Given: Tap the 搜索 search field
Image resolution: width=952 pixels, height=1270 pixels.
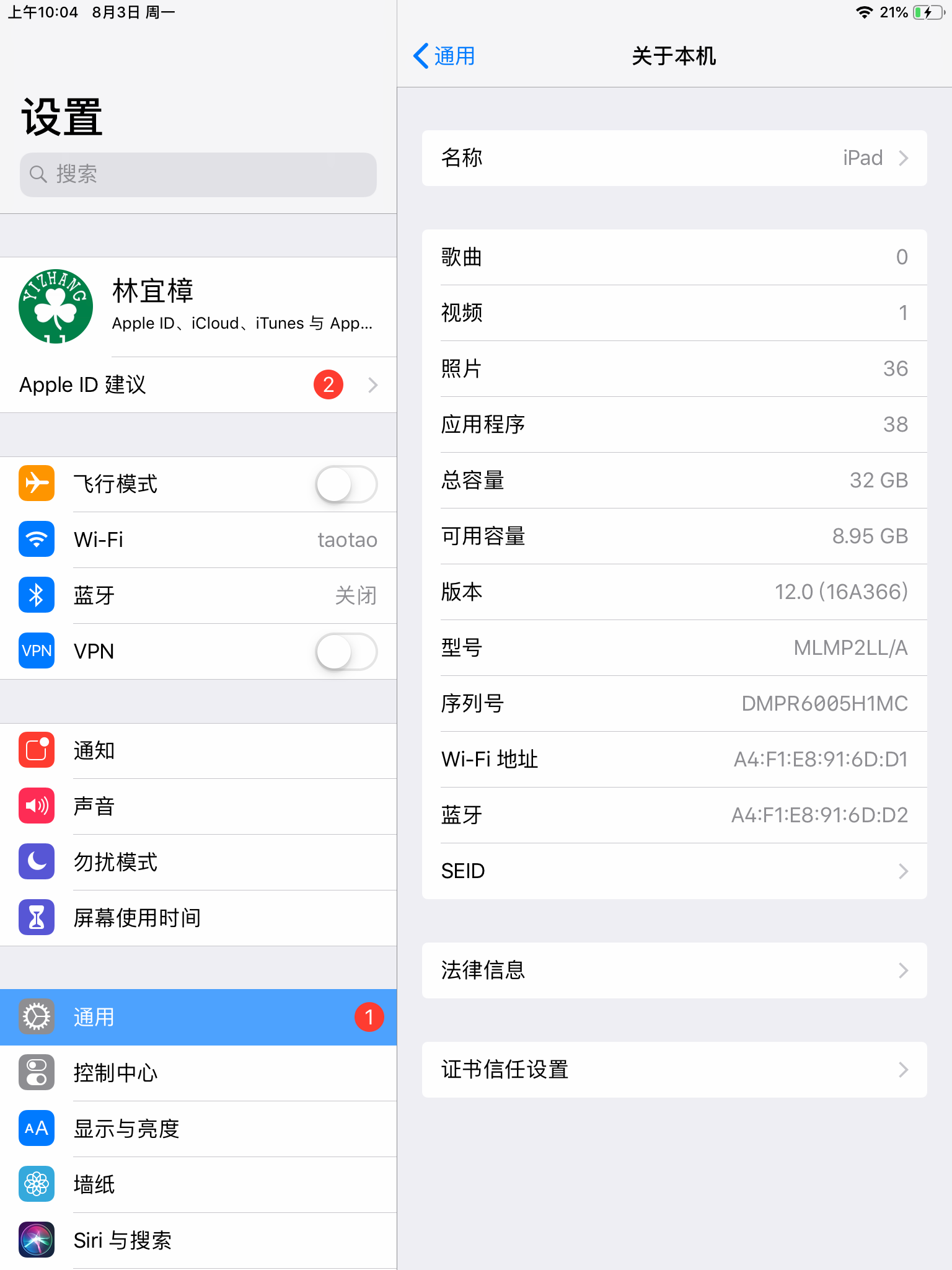Looking at the screenshot, I should (198, 174).
